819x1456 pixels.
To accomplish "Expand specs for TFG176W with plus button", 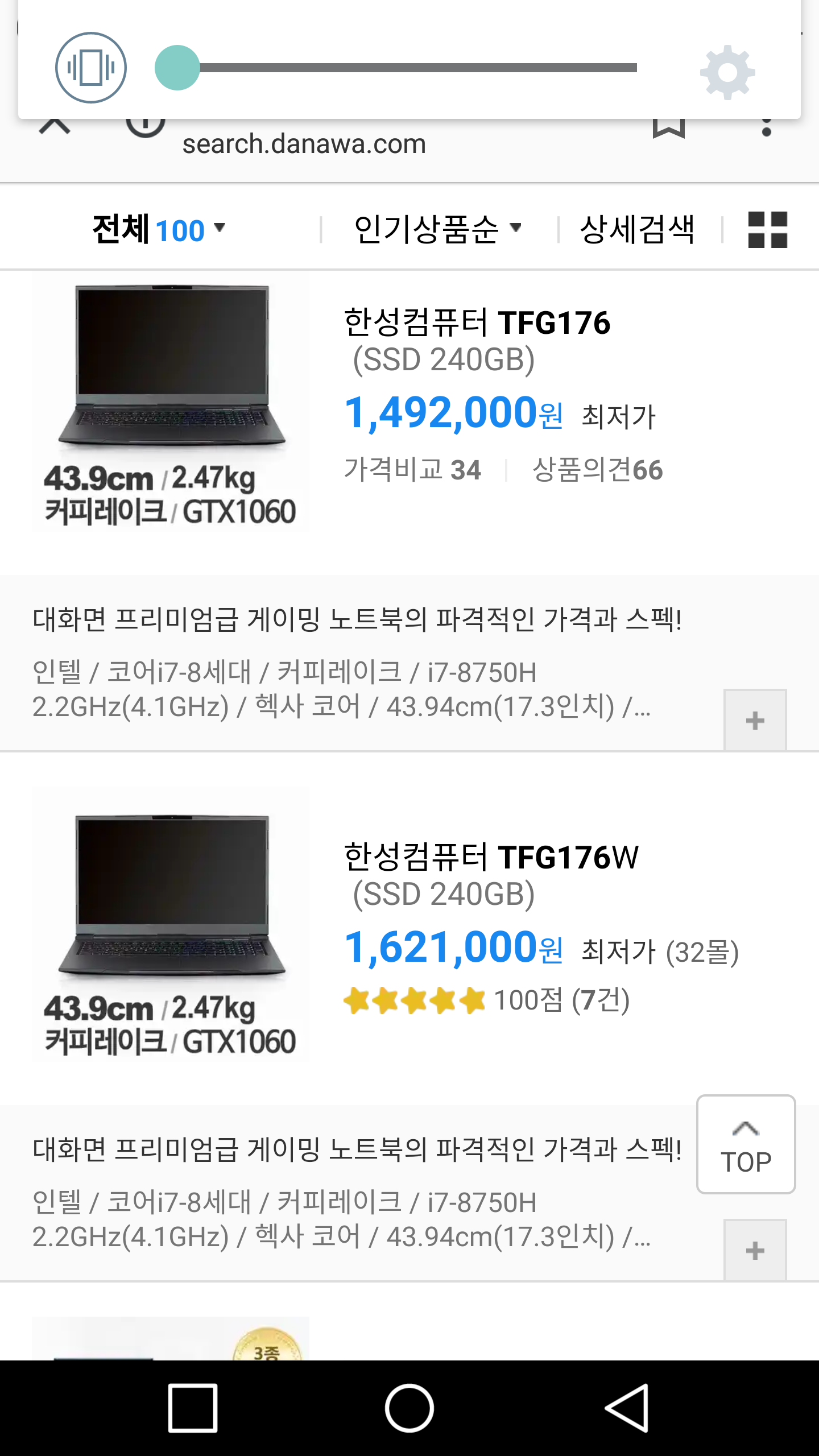I will 755,1251.
